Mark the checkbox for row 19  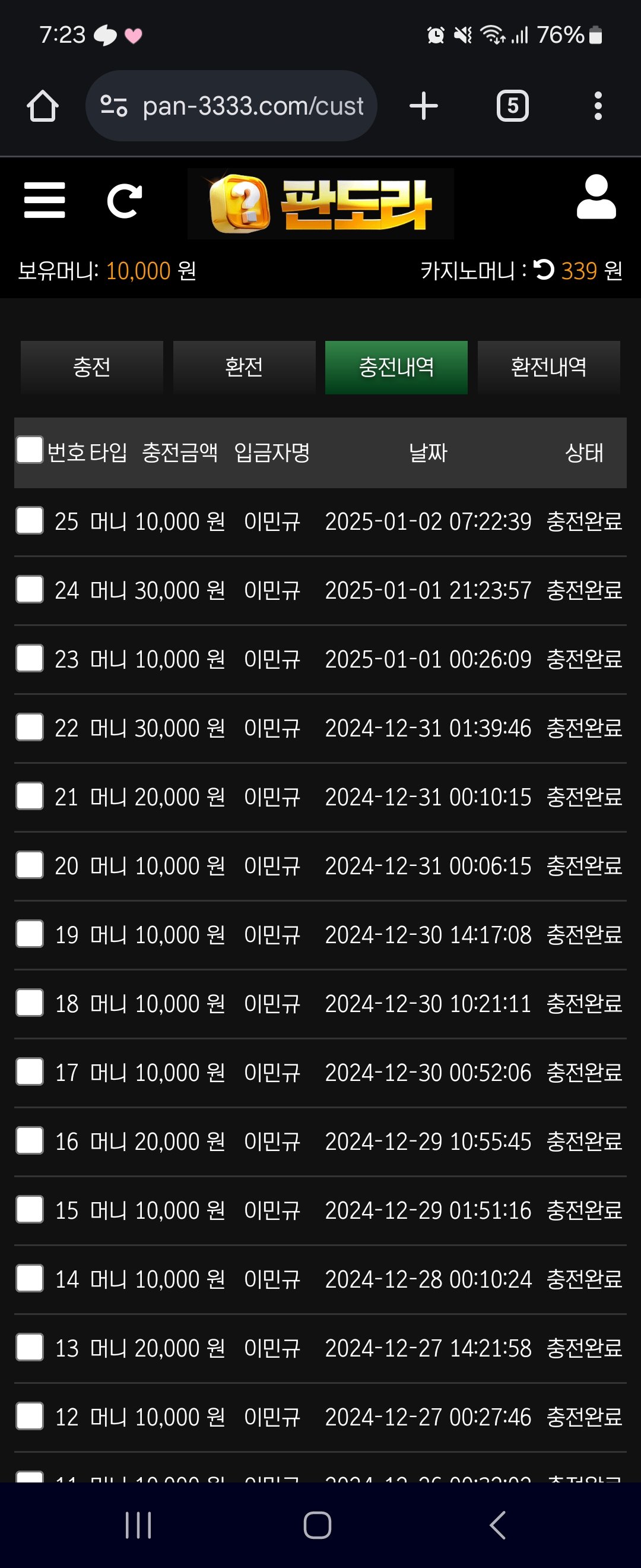(29, 934)
